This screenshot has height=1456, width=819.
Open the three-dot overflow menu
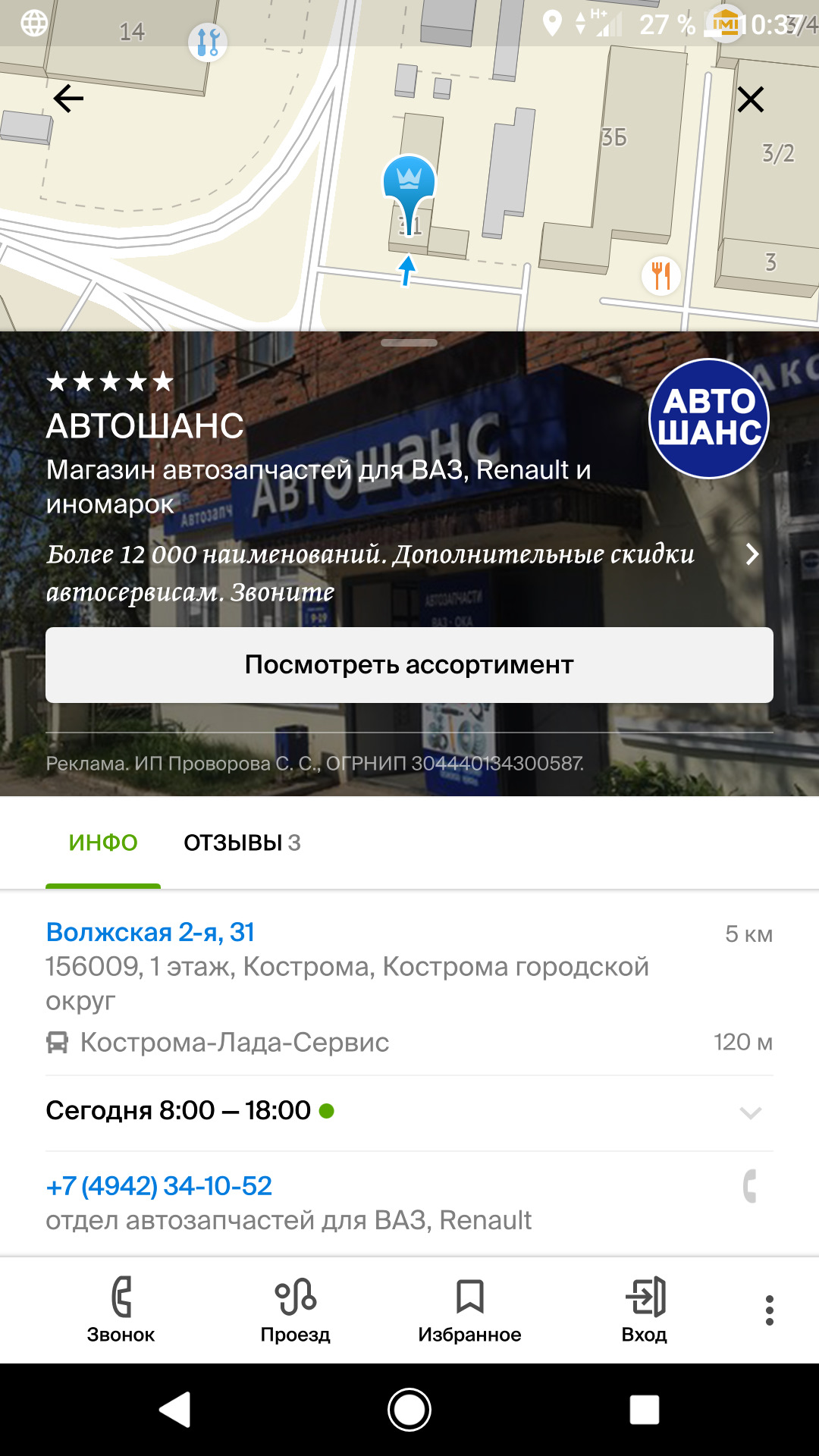point(769,1310)
